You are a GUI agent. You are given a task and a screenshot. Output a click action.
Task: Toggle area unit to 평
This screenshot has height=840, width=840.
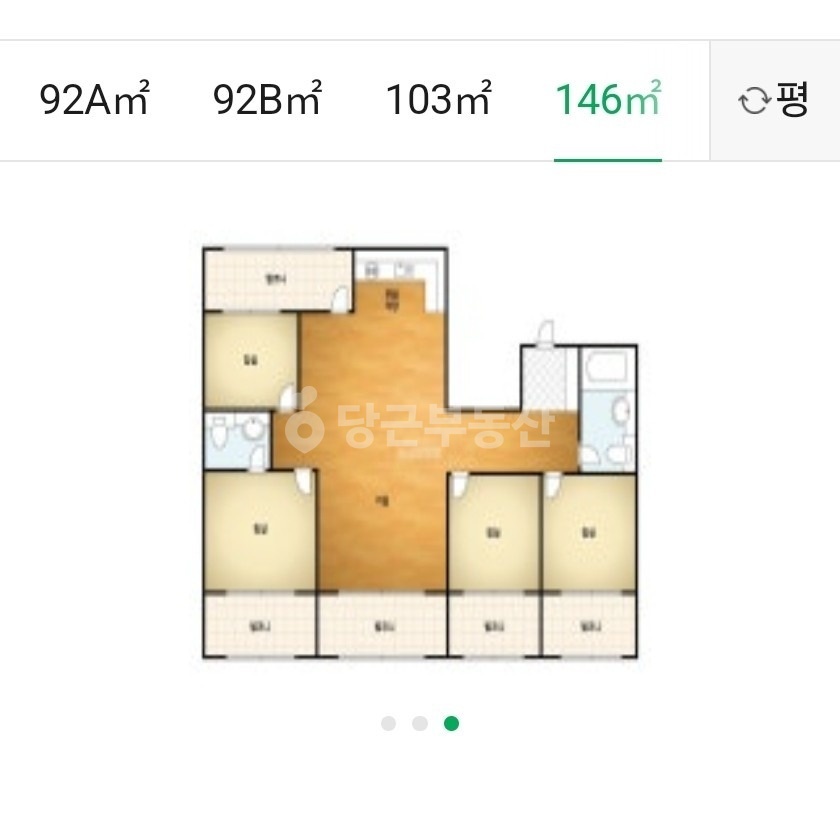point(774,100)
